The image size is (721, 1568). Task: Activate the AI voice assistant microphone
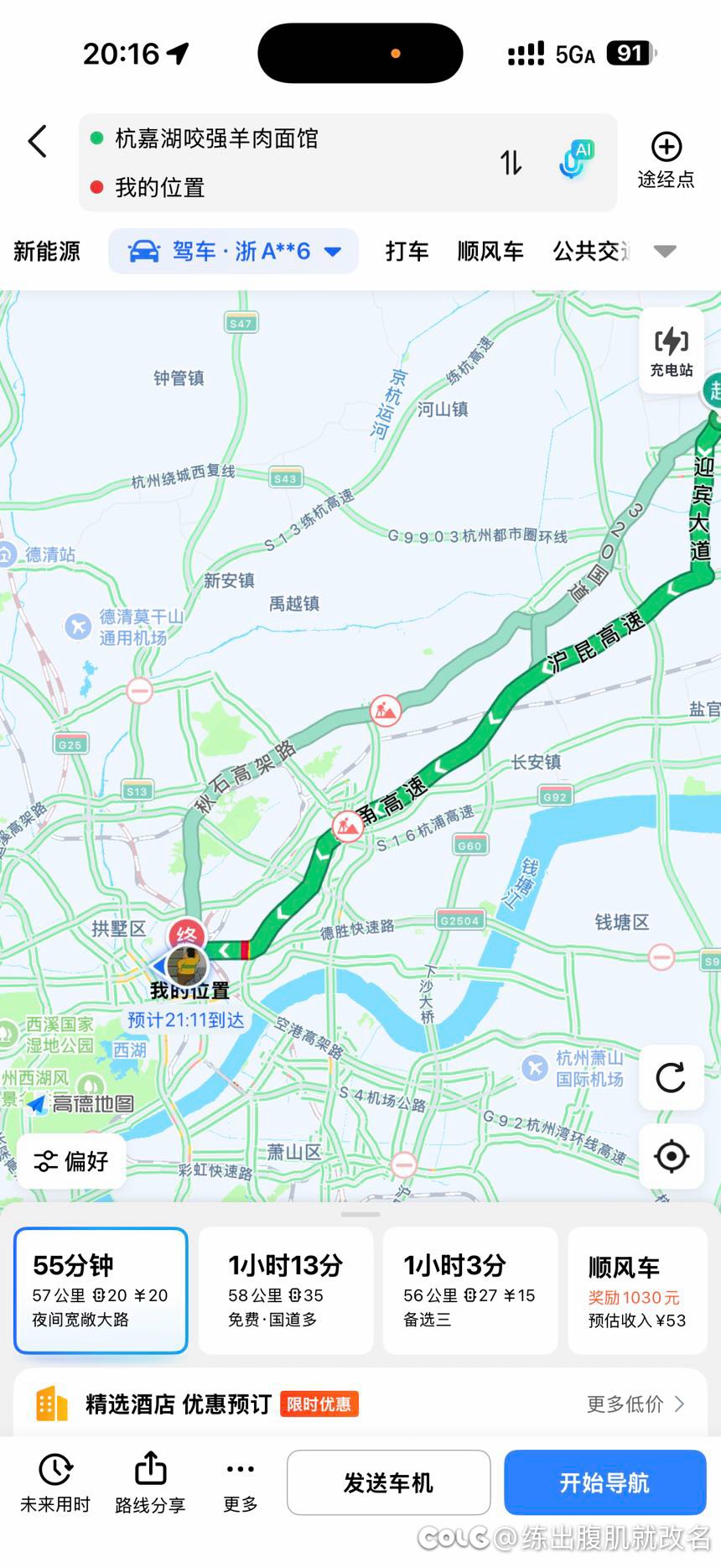575,160
